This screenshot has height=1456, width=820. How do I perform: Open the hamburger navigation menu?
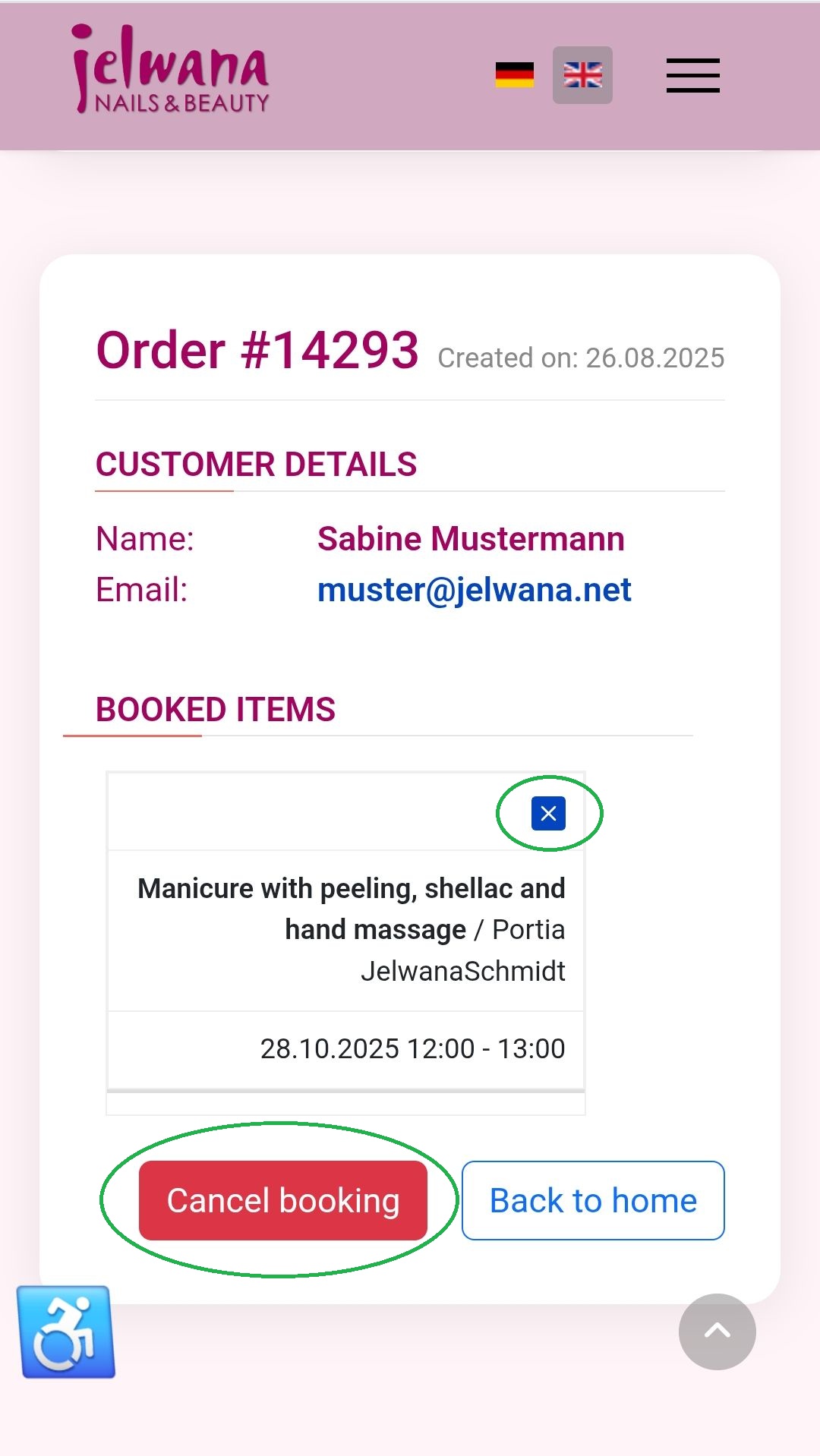click(692, 75)
